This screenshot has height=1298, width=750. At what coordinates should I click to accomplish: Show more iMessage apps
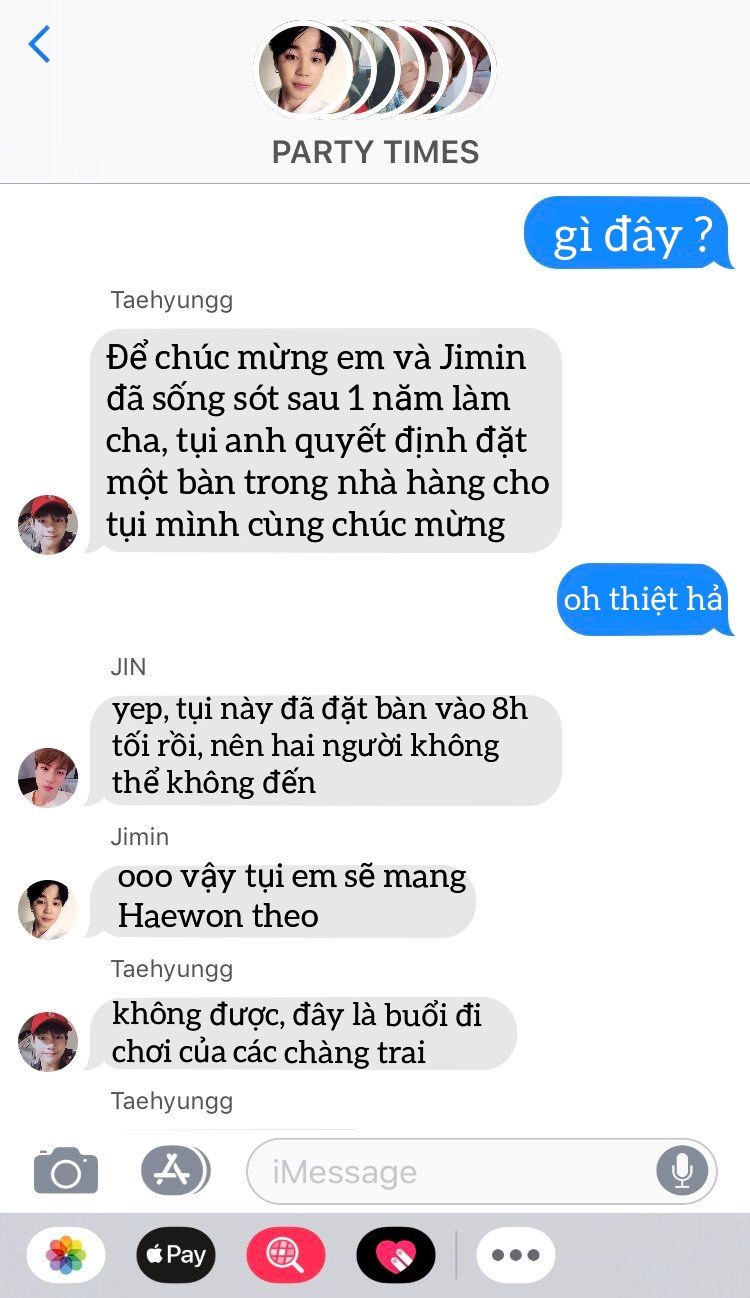click(515, 1254)
